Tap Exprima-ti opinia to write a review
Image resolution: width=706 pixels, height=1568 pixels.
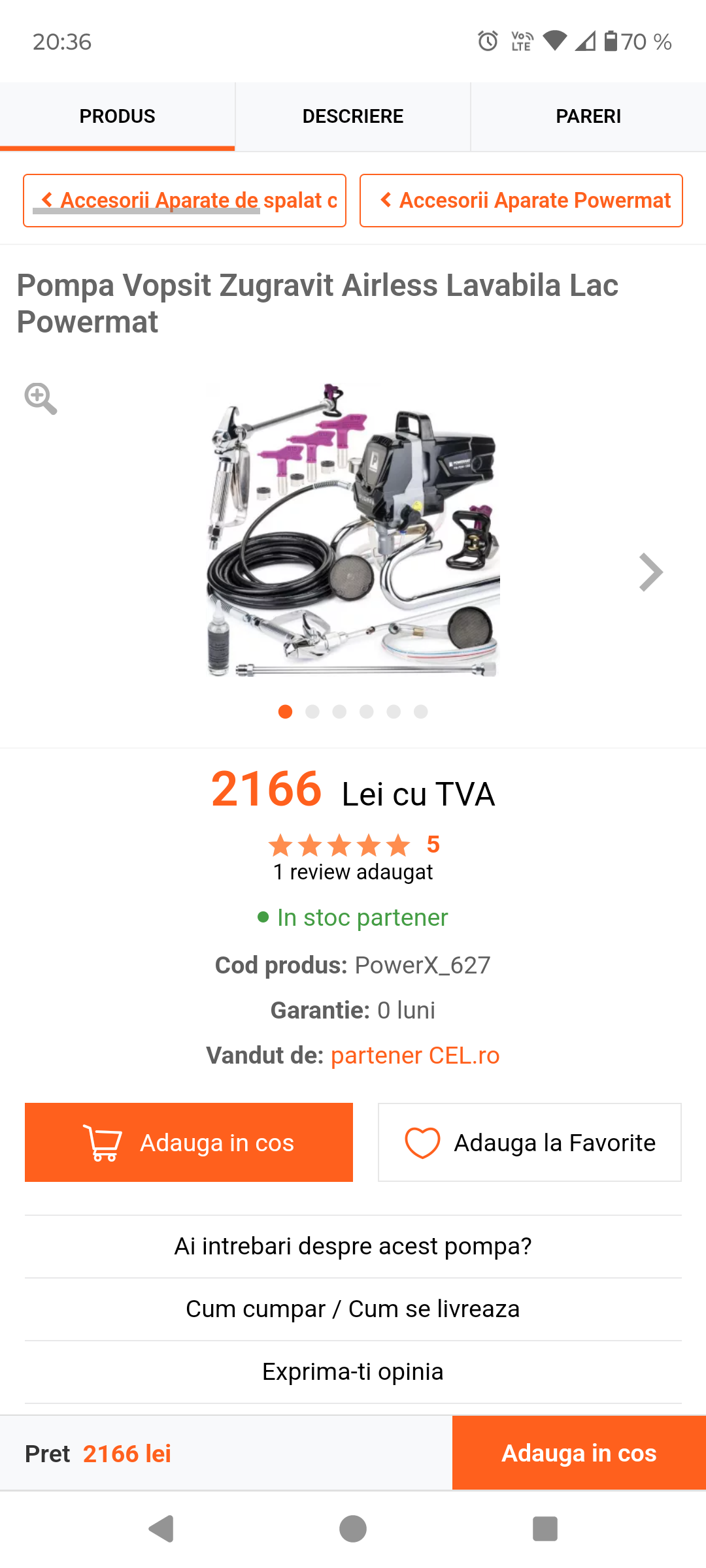coord(353,1371)
